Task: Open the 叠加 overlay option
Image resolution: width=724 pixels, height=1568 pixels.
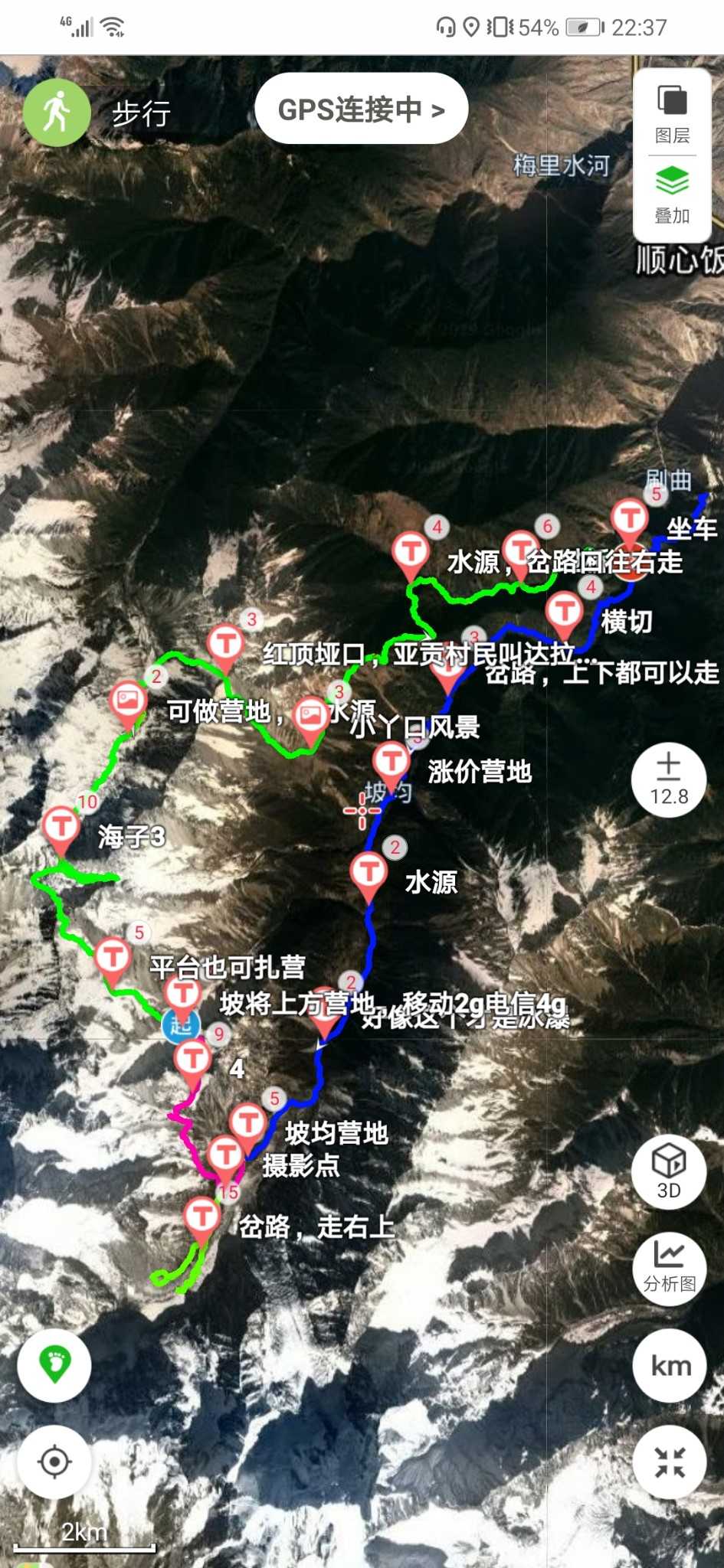Action: 672,195
